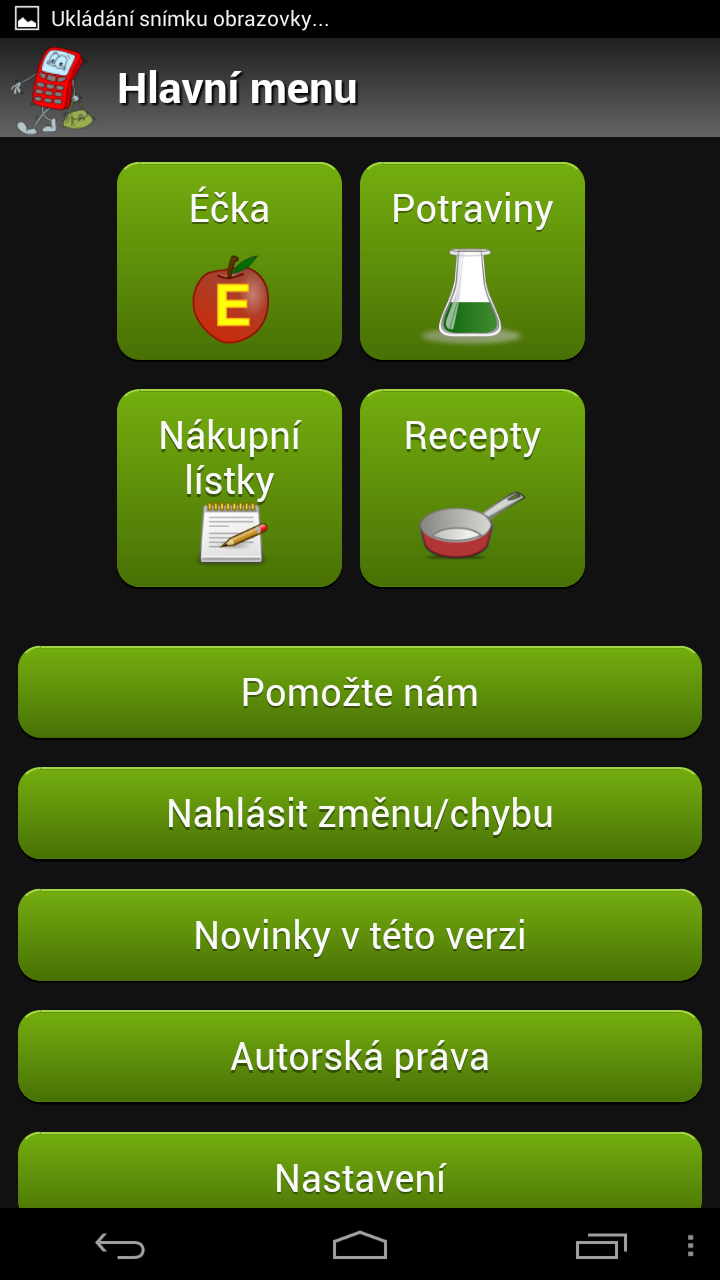View Novinky v této verzi
This screenshot has width=720, height=1280.
pos(360,935)
